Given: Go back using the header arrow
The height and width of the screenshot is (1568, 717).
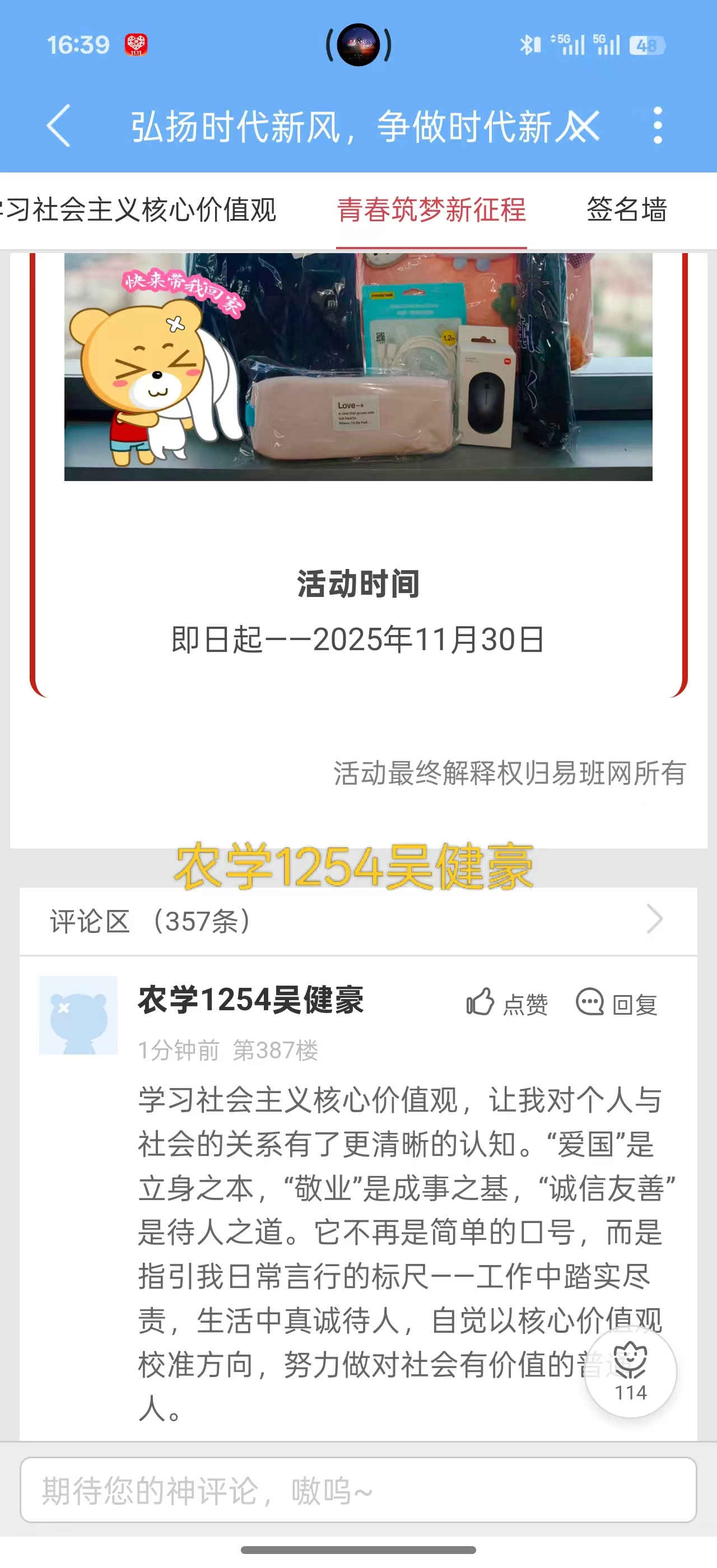Looking at the screenshot, I should [58, 125].
